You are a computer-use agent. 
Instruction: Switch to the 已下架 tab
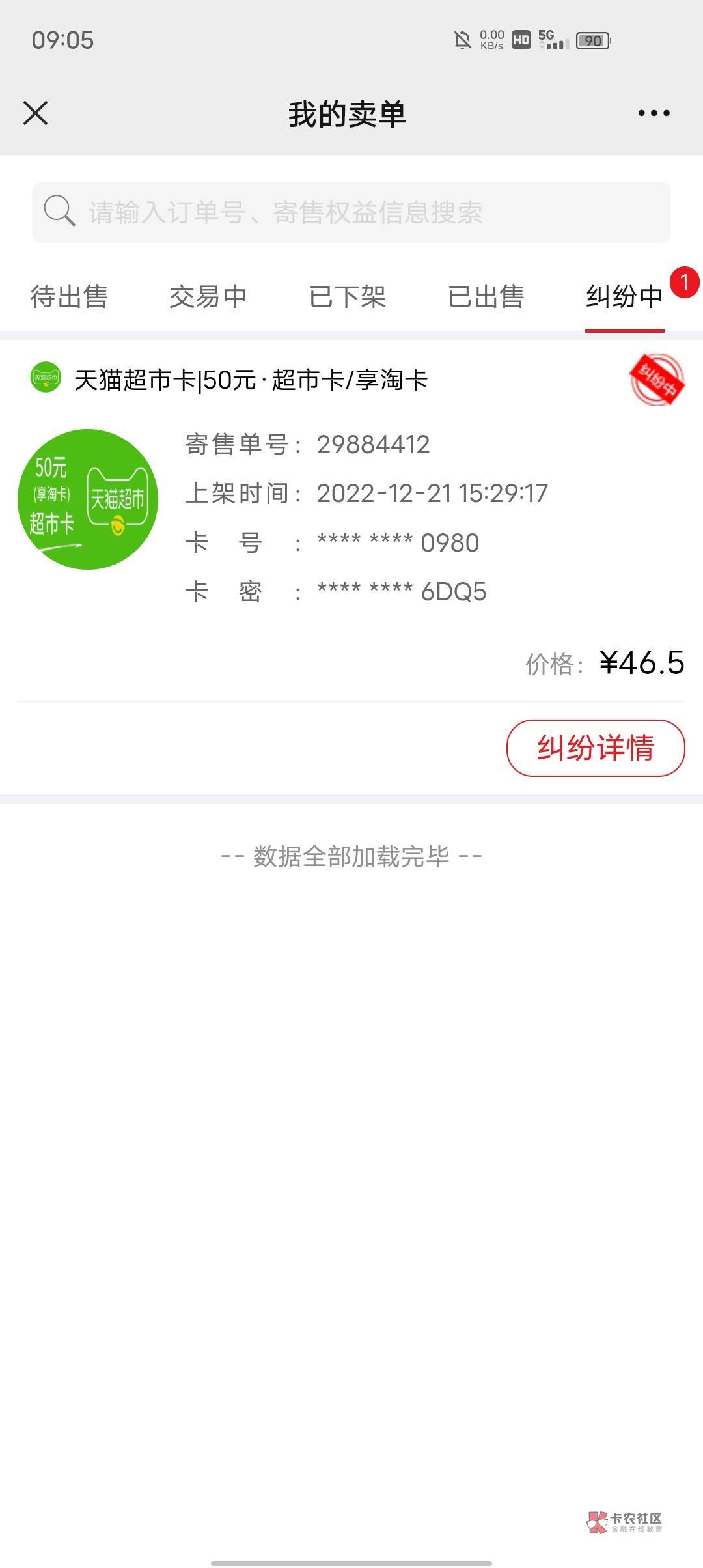[348, 297]
